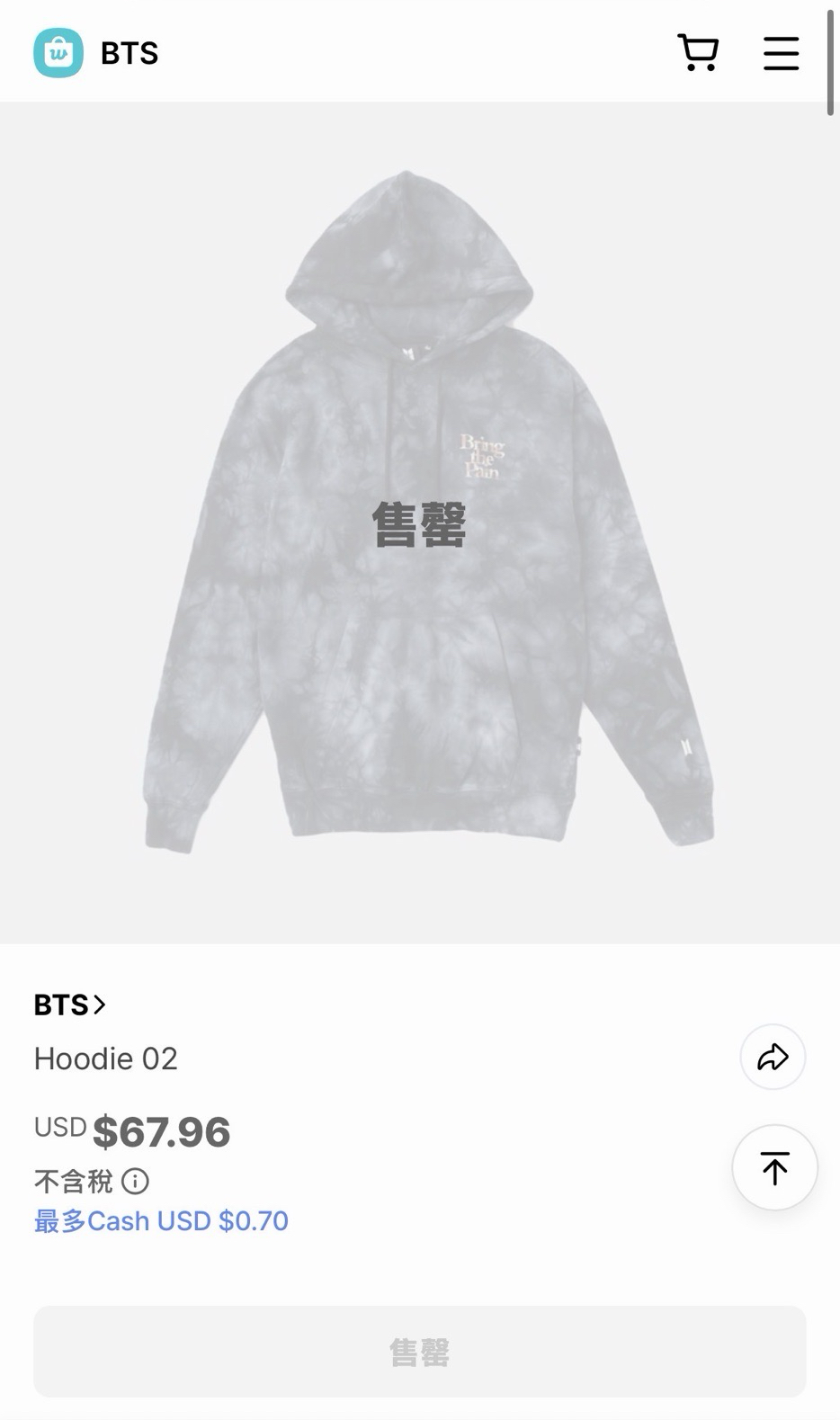Open the 最多Cash USD $0.70 reward link
Screen dimensions: 840x1420
click(159, 1220)
